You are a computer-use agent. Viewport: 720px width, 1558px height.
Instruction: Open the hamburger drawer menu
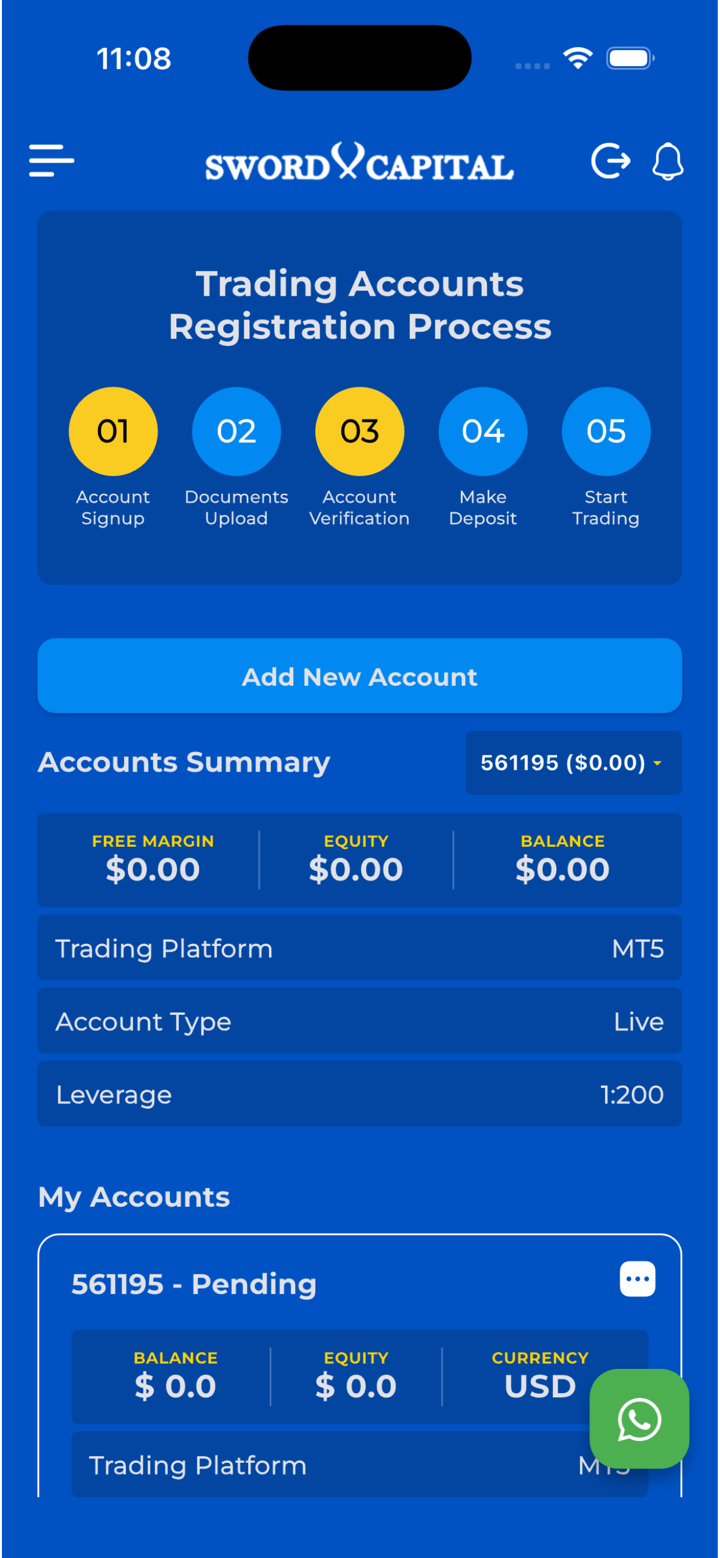51,161
